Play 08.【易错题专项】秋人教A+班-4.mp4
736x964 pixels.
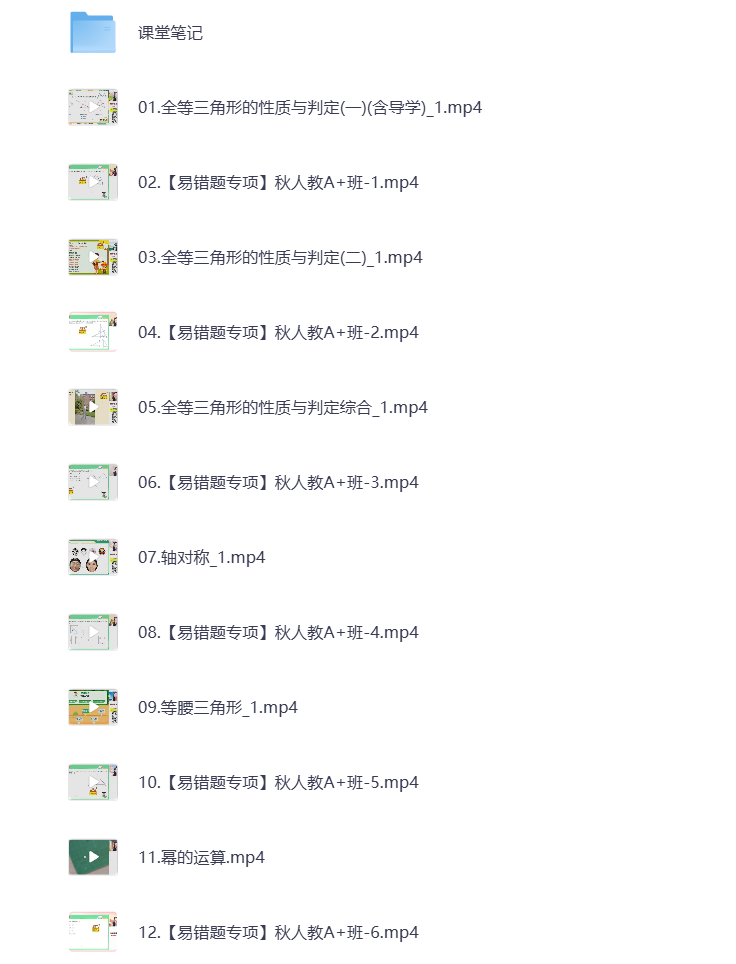coord(277,633)
